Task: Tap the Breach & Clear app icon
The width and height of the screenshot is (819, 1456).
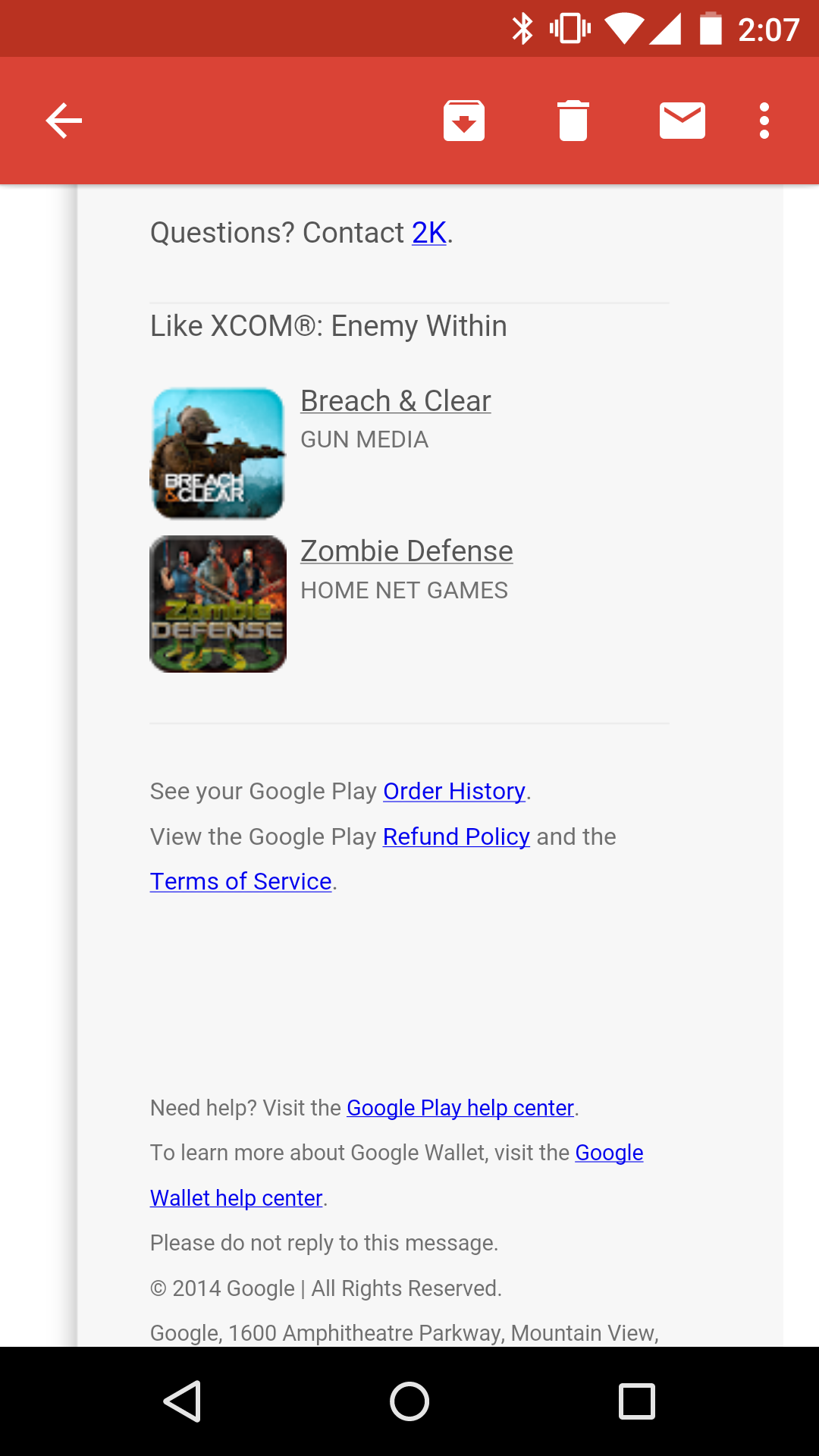Action: point(218,453)
